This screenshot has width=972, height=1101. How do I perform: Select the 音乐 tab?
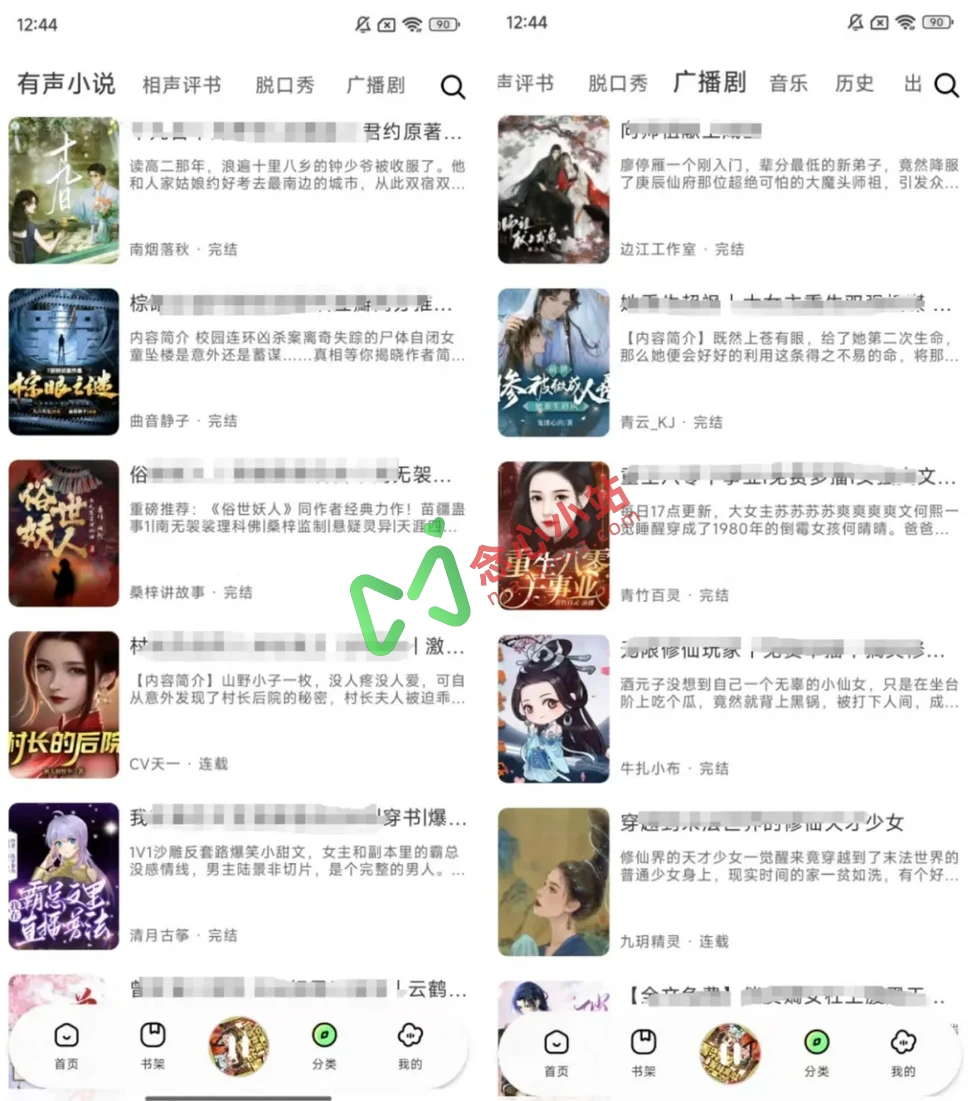pos(788,83)
